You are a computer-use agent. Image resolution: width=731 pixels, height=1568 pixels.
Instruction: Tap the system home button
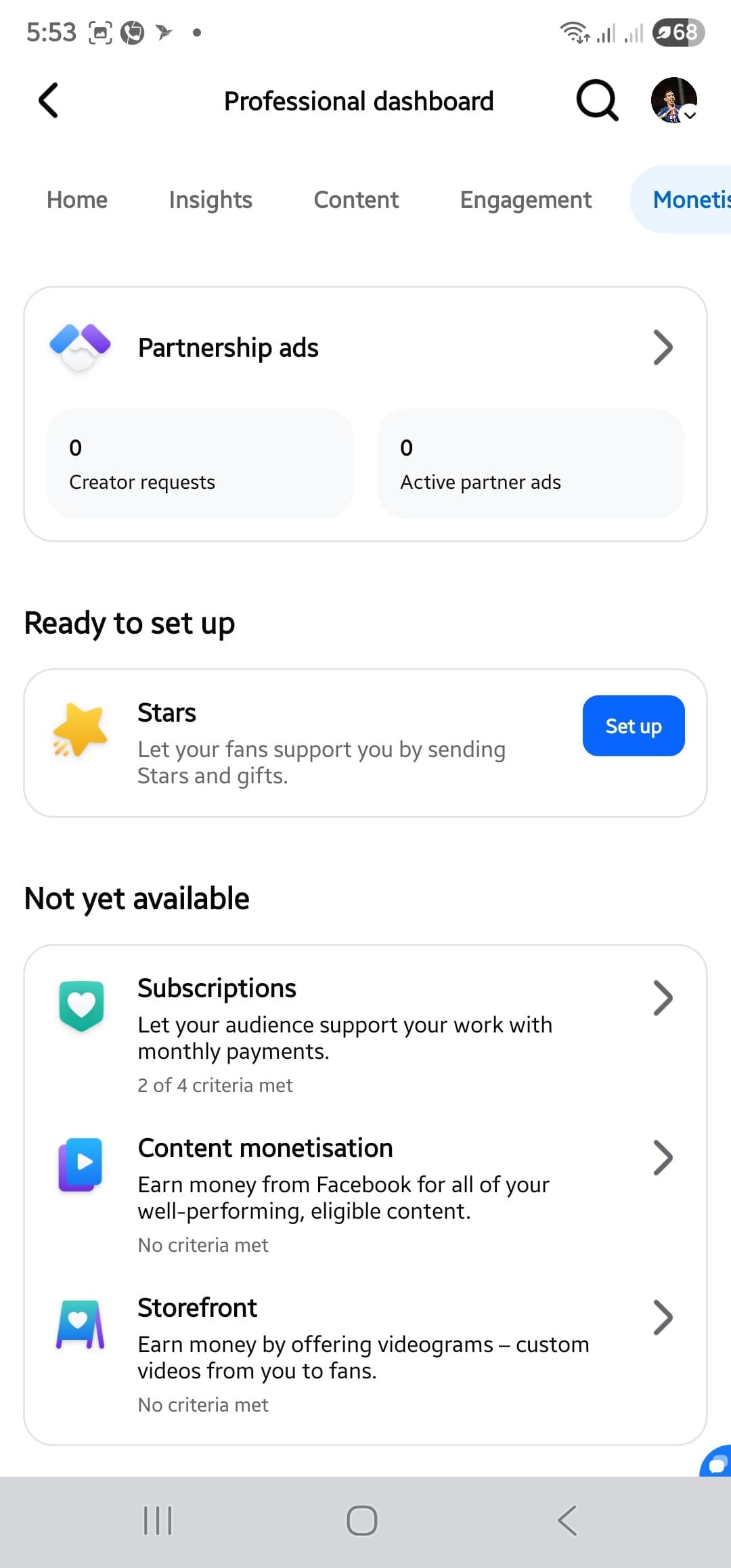pyautogui.click(x=362, y=1521)
